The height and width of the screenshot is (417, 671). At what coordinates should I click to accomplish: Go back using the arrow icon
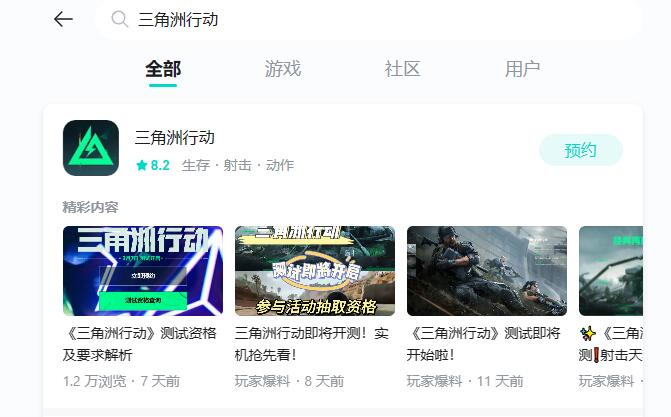63,19
